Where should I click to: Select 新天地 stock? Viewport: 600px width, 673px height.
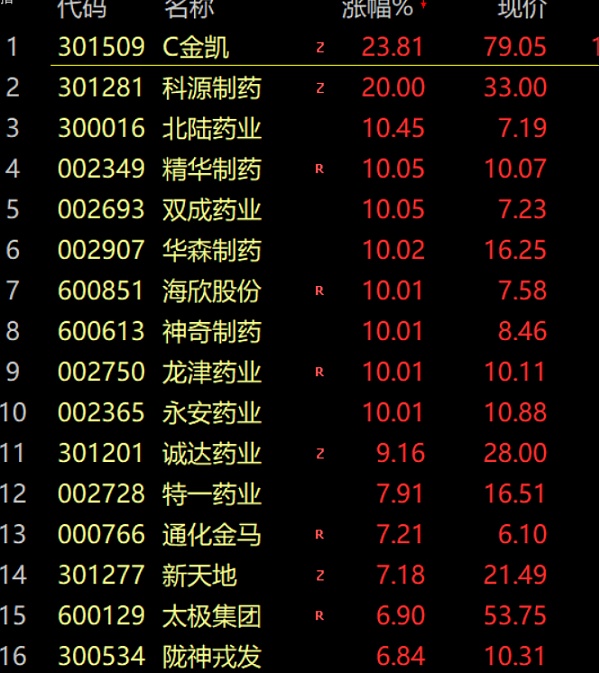click(x=200, y=575)
